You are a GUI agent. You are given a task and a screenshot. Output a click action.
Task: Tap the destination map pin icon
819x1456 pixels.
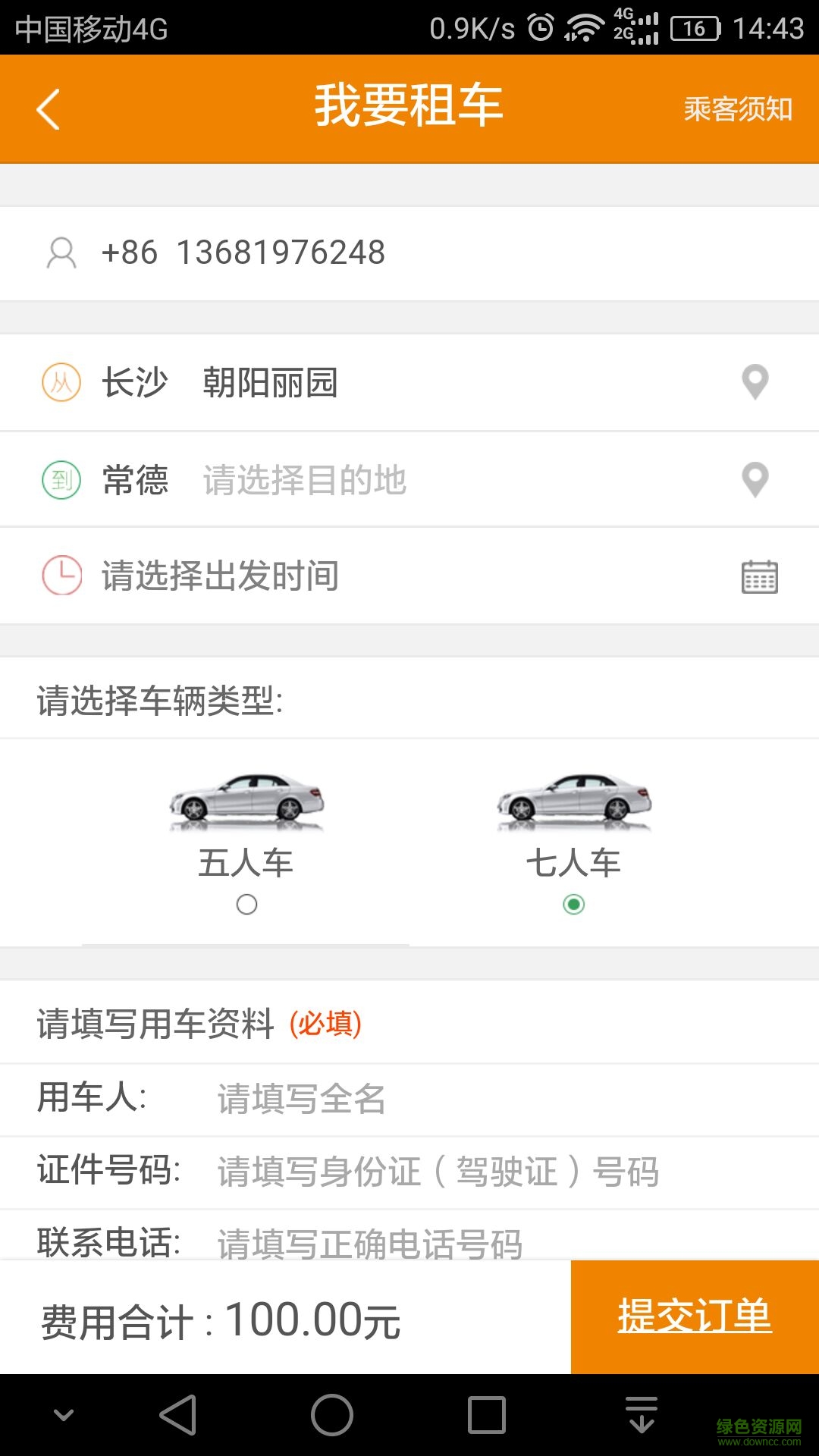(755, 479)
